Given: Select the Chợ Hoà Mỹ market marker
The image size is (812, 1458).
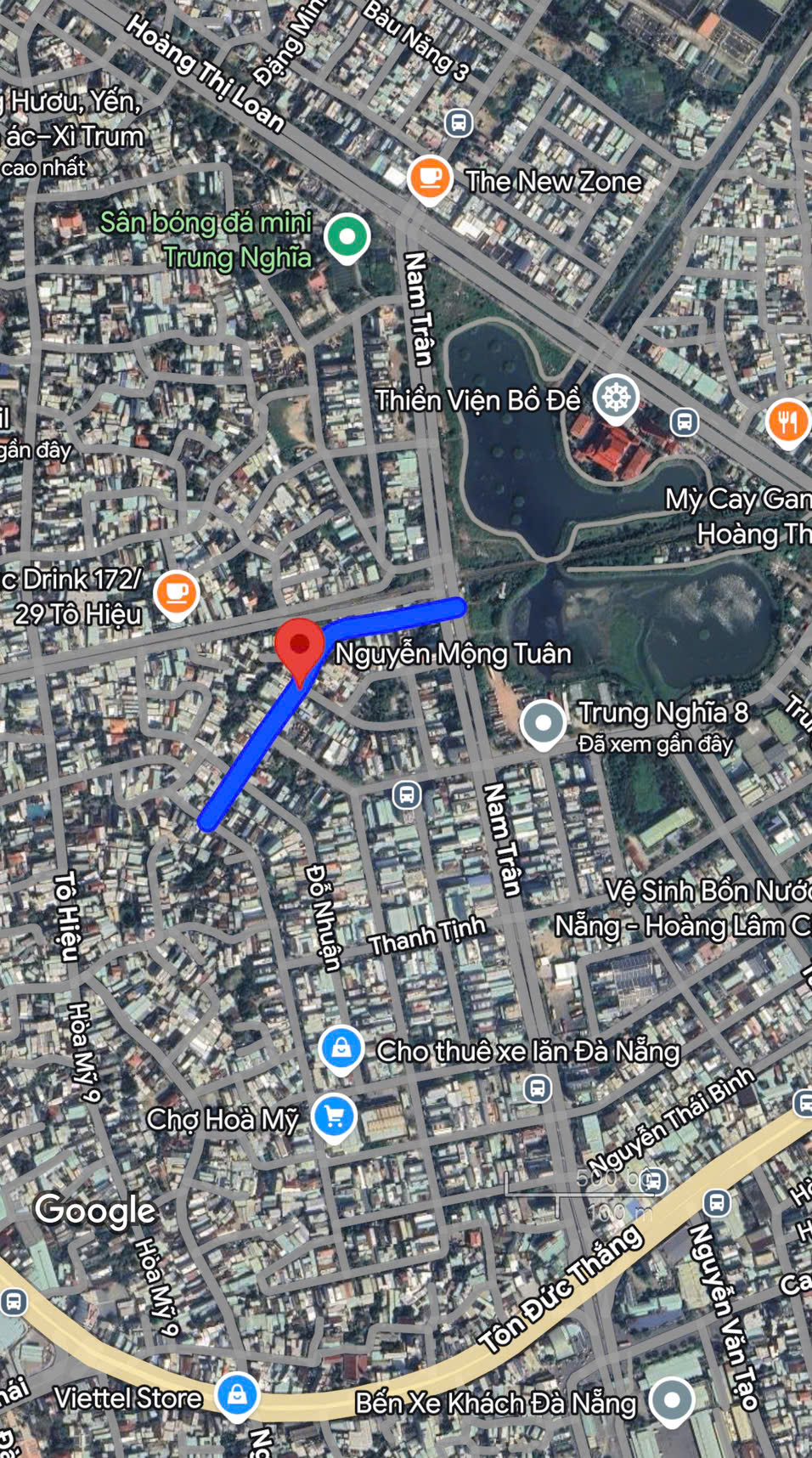Looking at the screenshot, I should pyautogui.click(x=334, y=1116).
